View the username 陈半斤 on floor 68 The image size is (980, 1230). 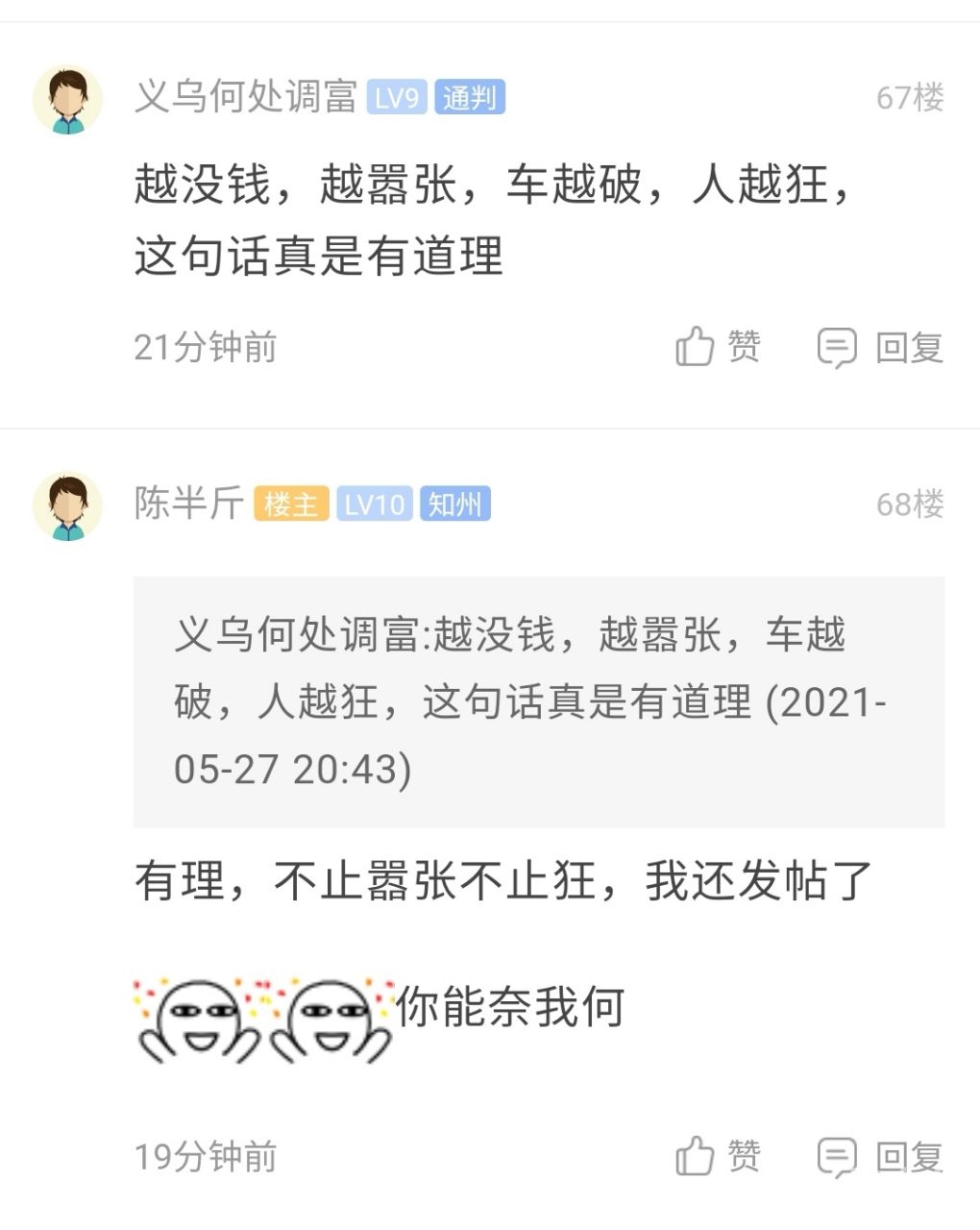(189, 504)
